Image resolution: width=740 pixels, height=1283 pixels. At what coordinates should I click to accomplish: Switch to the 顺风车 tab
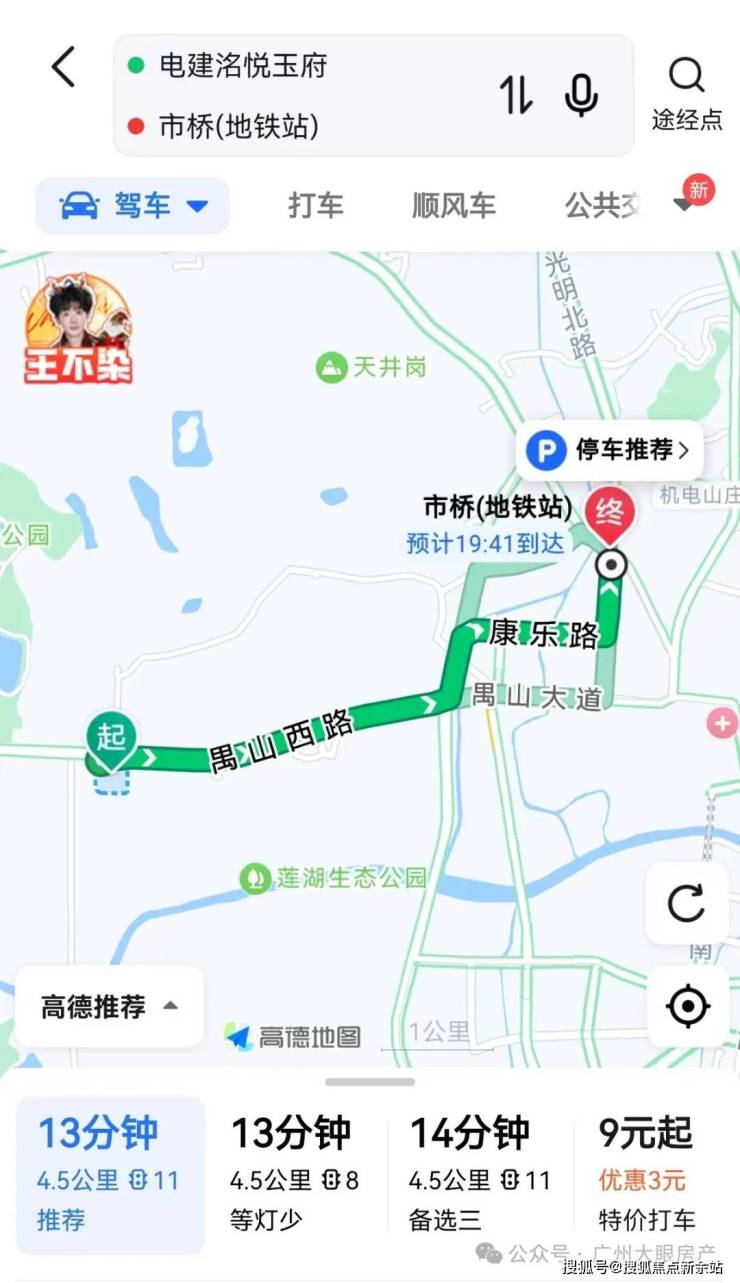[x=454, y=206]
